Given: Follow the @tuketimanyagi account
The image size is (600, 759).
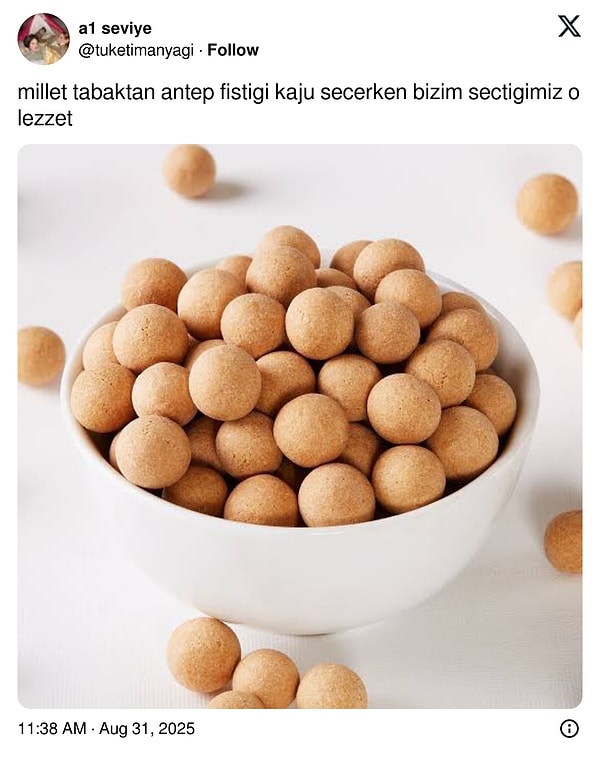Looking at the screenshot, I should tap(232, 50).
